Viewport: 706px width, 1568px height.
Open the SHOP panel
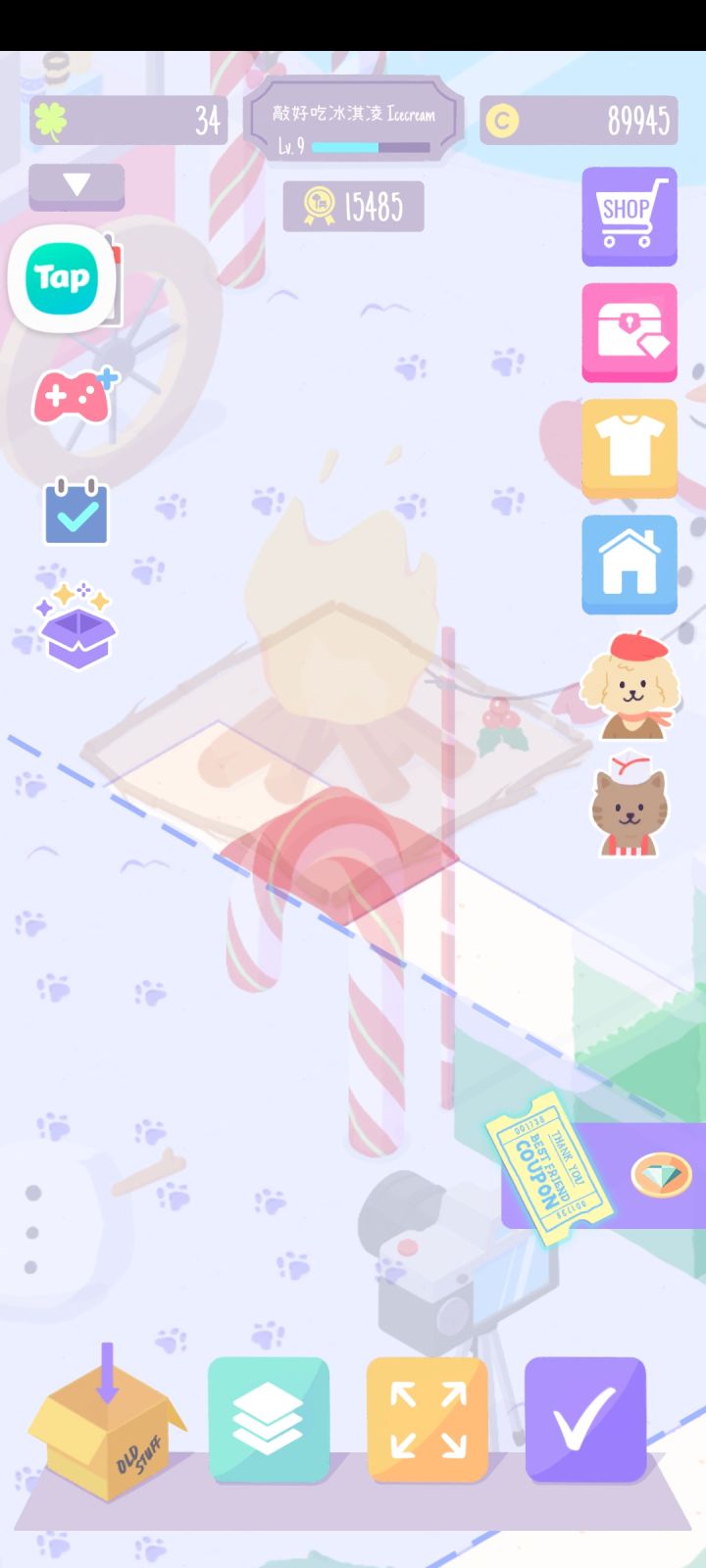pos(629,216)
